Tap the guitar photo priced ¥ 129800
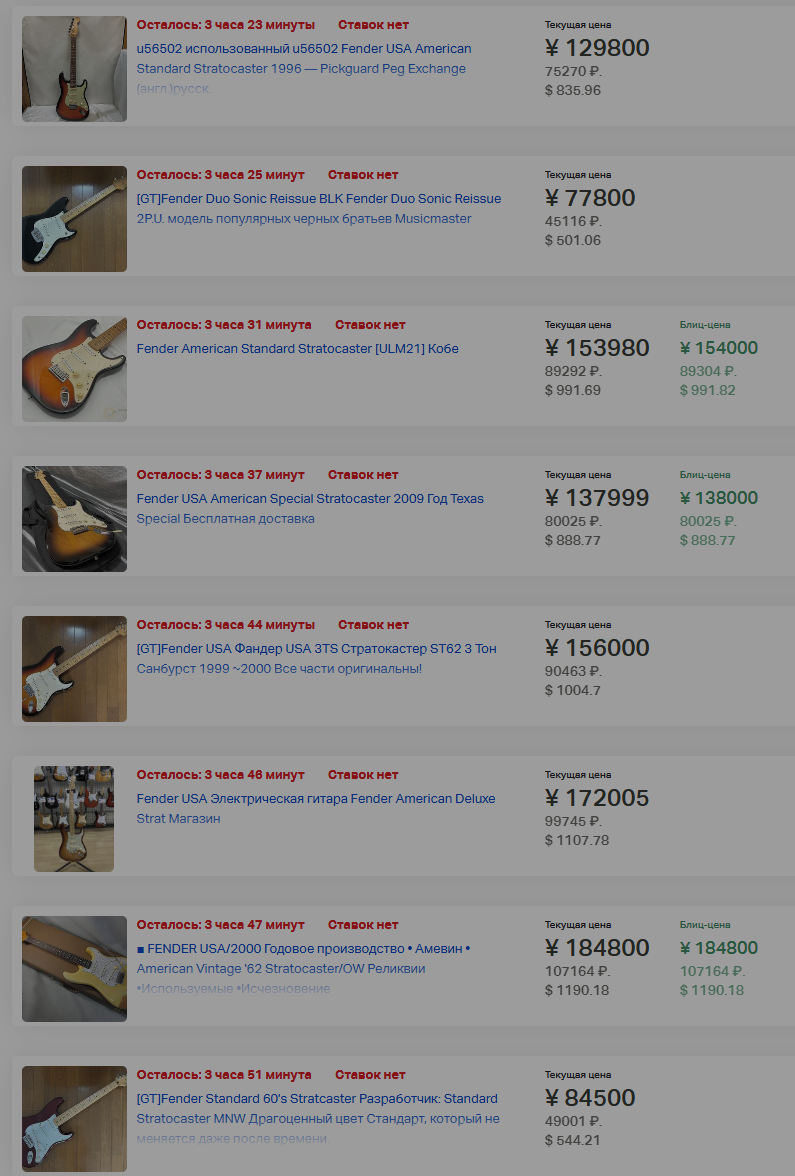Screen dimensions: 795x1176 tap(74, 69)
